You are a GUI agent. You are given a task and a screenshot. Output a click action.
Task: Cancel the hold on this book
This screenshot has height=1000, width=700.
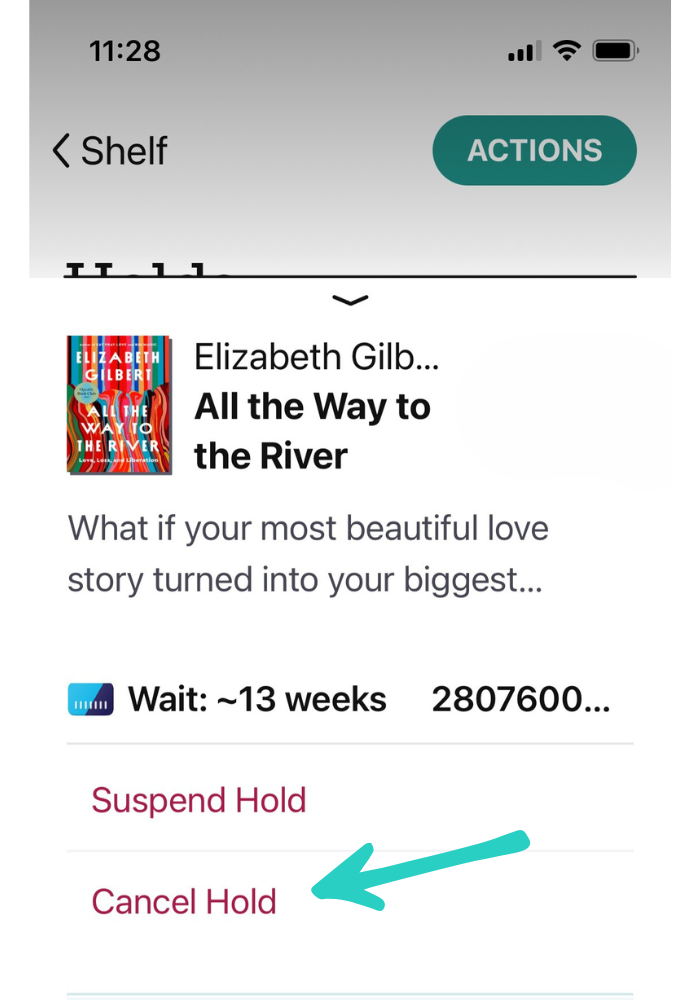click(x=184, y=901)
